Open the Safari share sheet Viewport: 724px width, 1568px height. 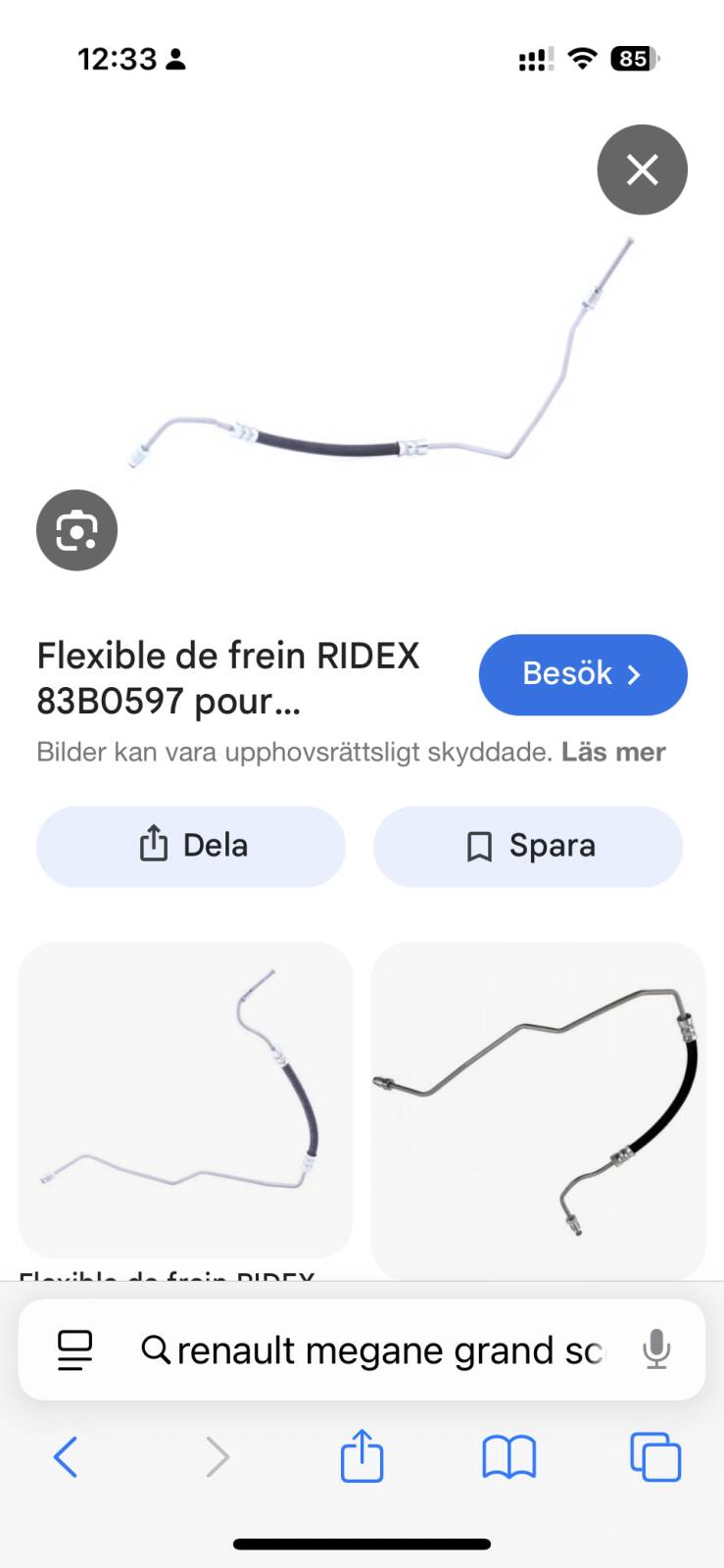click(362, 1455)
